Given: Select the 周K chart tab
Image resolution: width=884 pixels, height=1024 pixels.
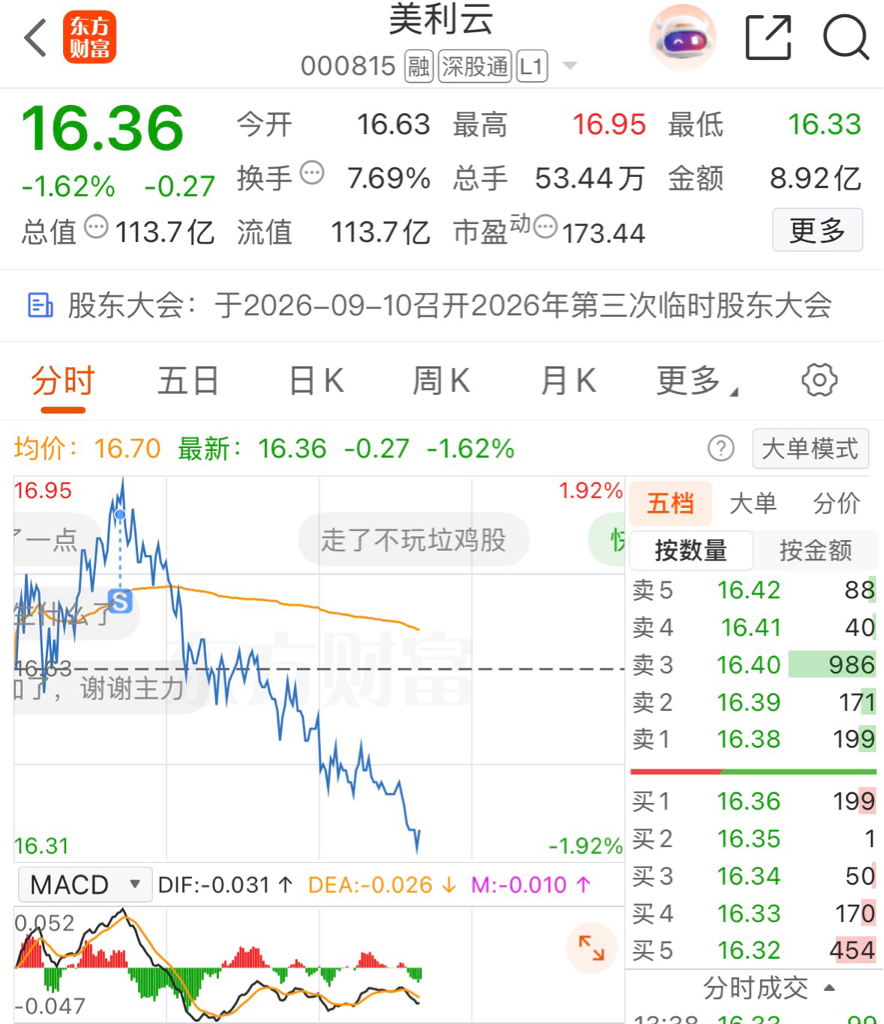Looking at the screenshot, I should [441, 381].
